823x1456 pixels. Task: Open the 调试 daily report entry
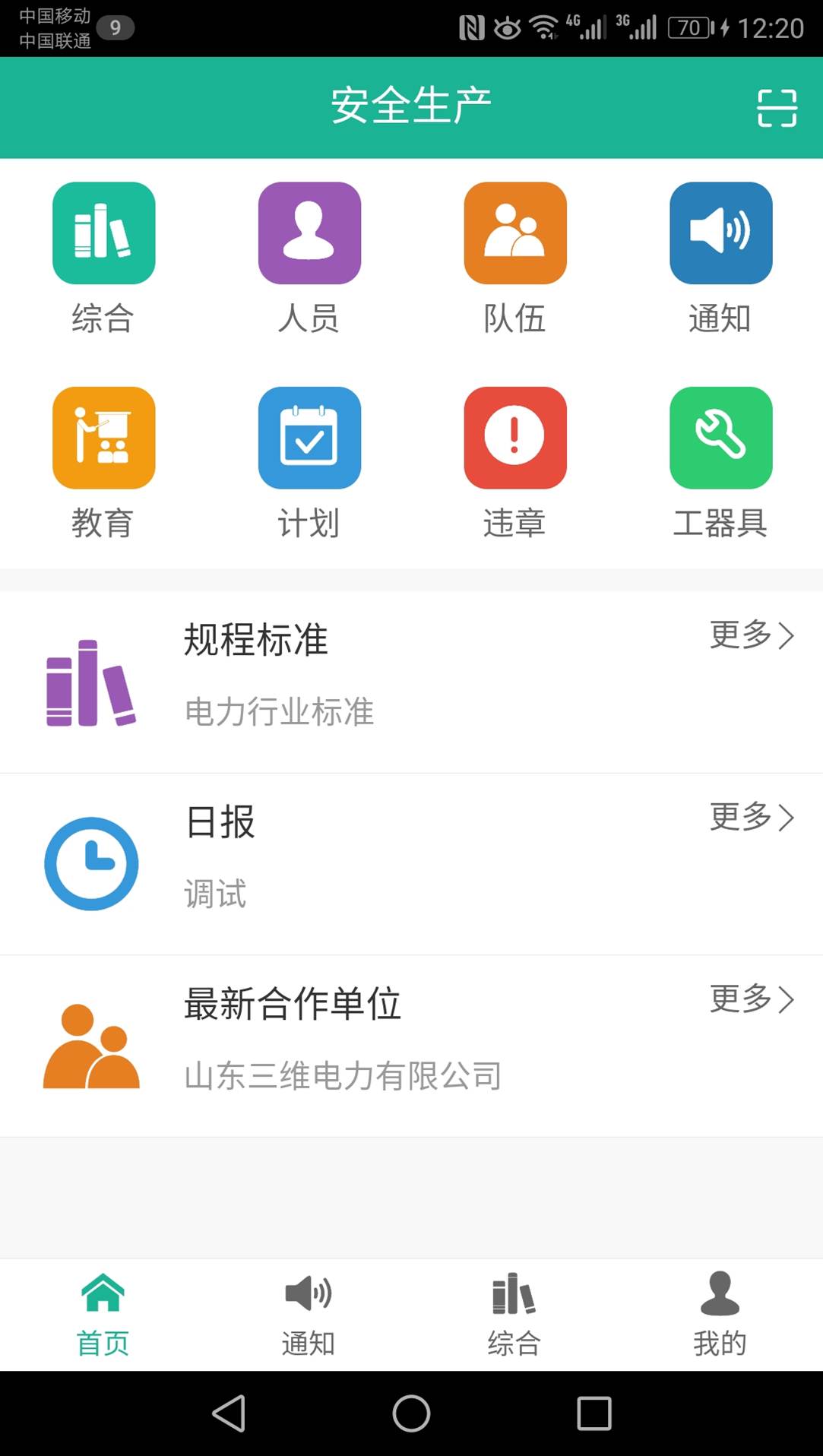pos(216,894)
